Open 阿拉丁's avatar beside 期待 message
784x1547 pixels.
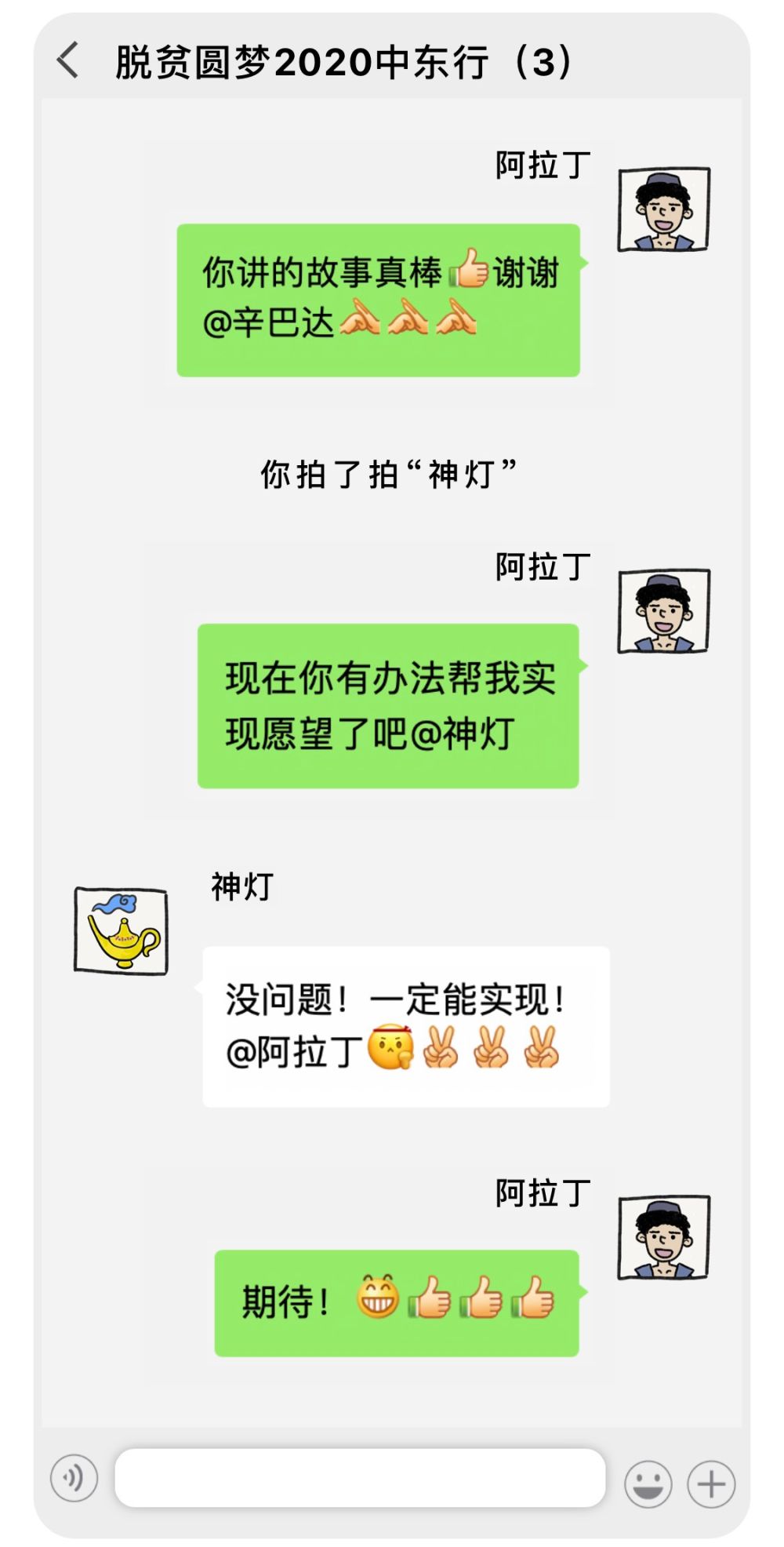[663, 1237]
